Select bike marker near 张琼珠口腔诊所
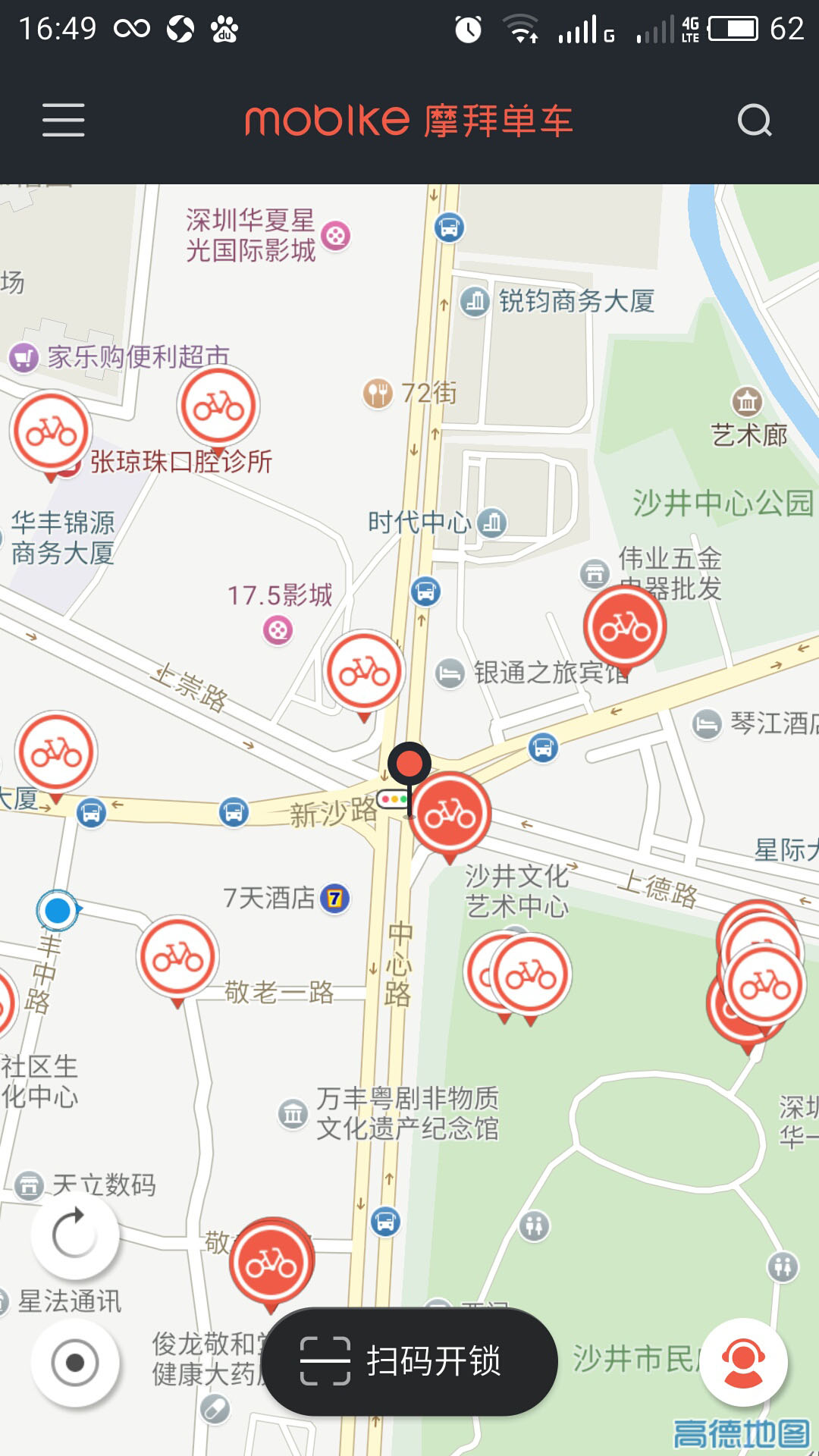The width and height of the screenshot is (819, 1456). click(x=218, y=407)
